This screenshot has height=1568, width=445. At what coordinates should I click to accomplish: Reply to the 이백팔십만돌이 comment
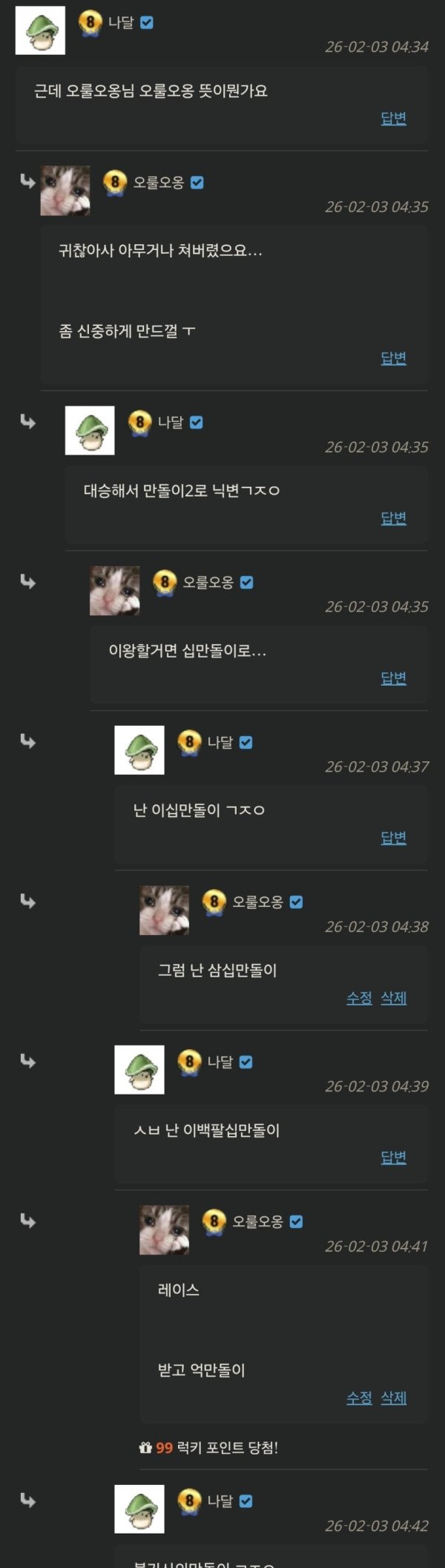pyautogui.click(x=393, y=1158)
